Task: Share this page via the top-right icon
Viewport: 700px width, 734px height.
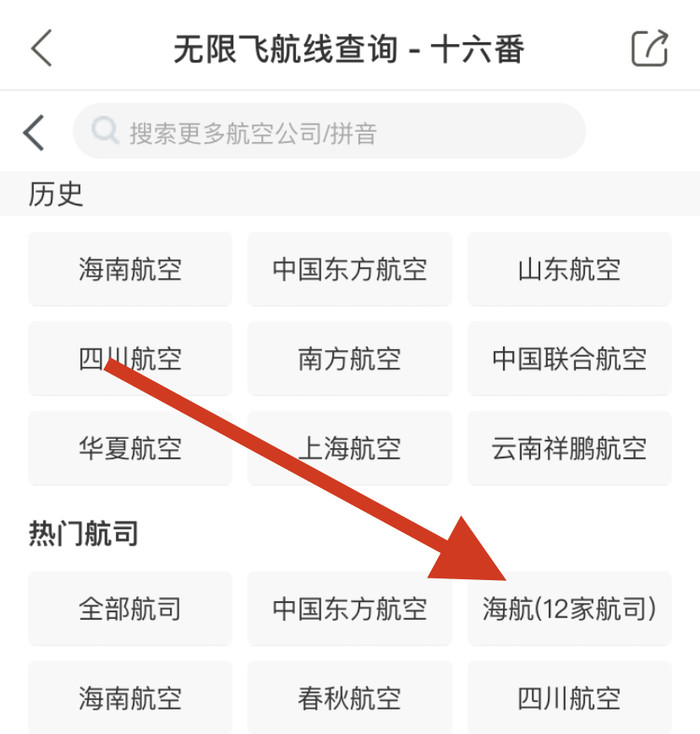Action: [649, 48]
